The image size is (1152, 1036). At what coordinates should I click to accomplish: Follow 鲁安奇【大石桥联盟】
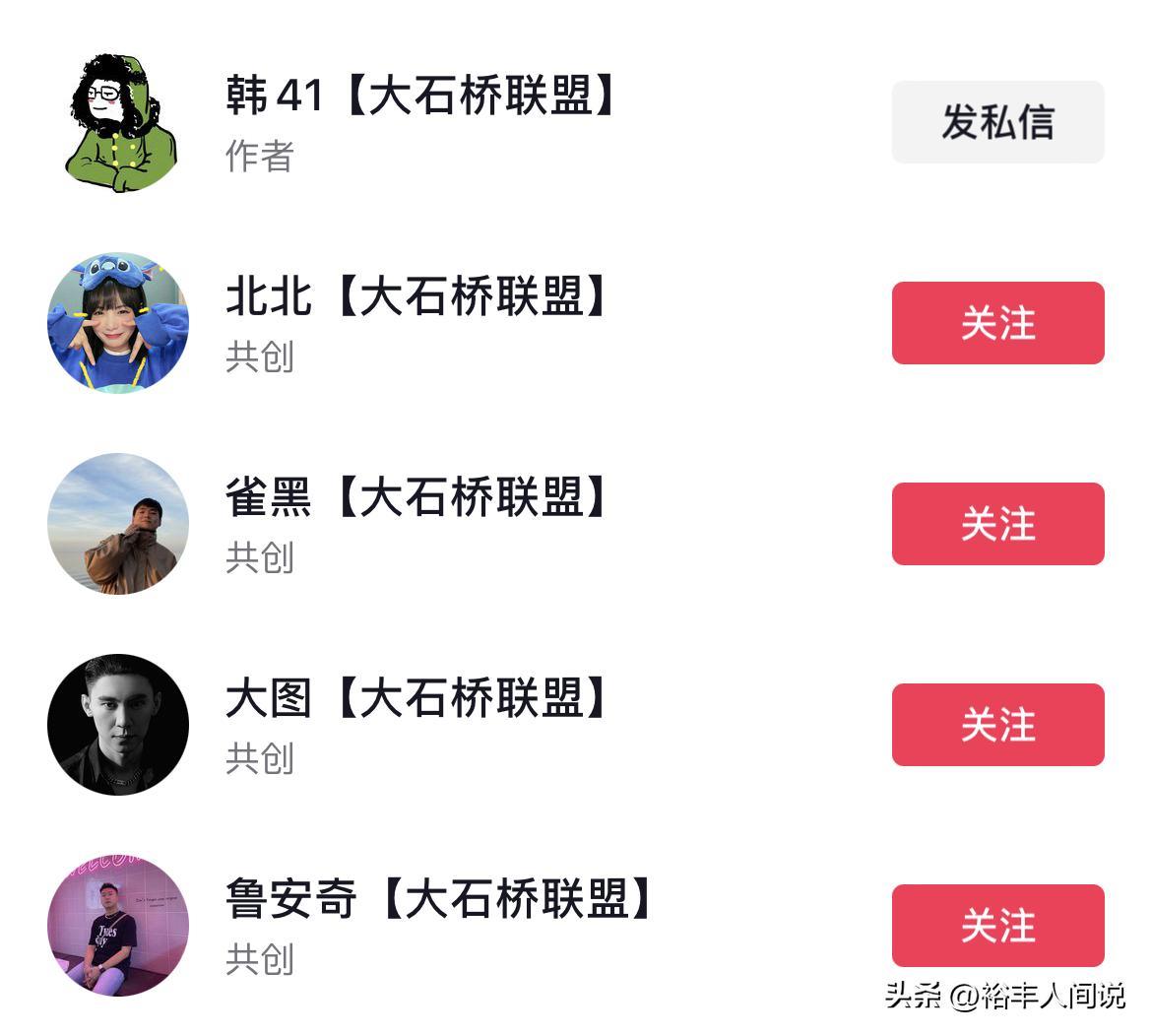pos(997,926)
